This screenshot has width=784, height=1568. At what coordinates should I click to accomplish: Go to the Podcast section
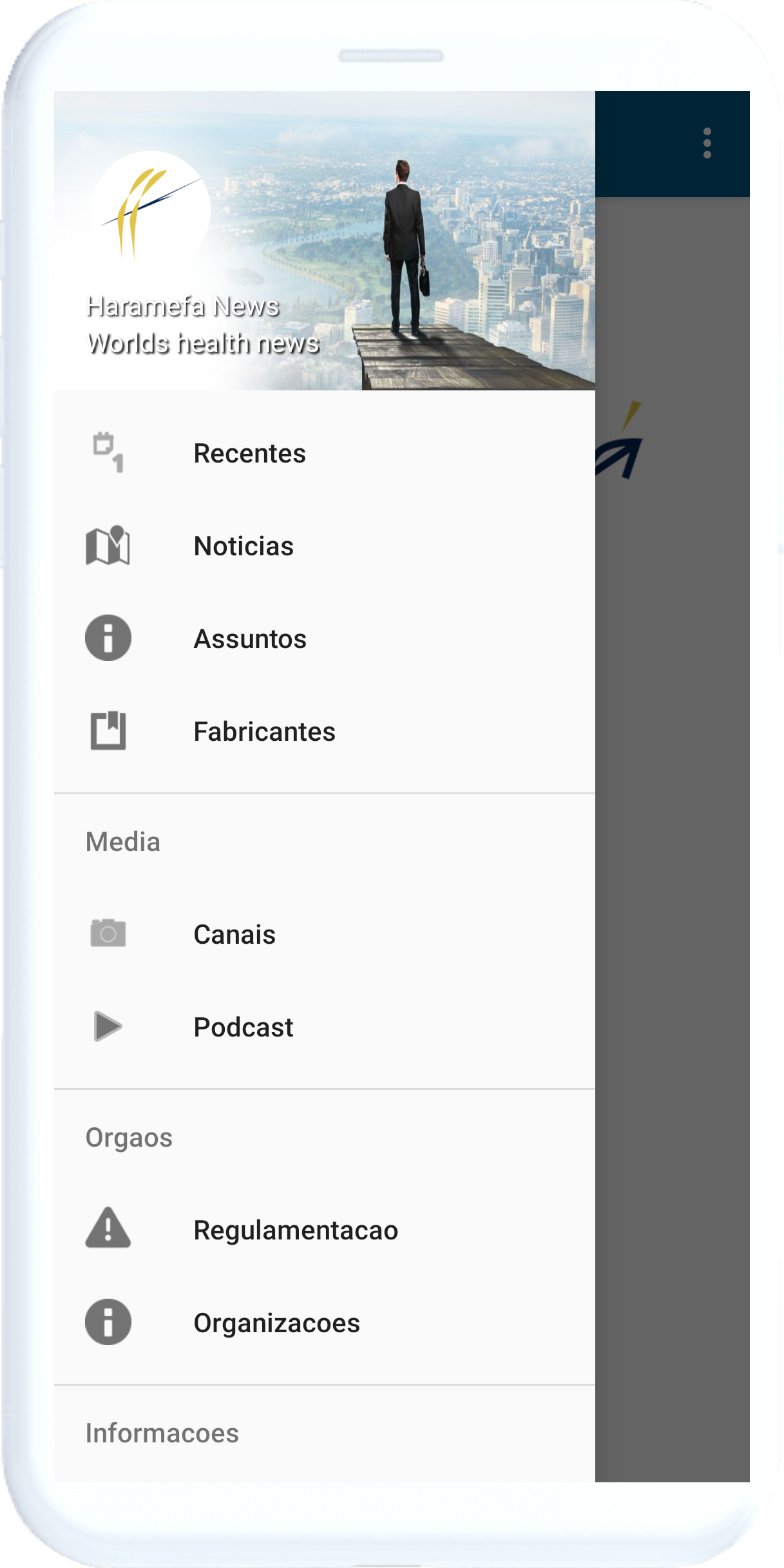[243, 1027]
